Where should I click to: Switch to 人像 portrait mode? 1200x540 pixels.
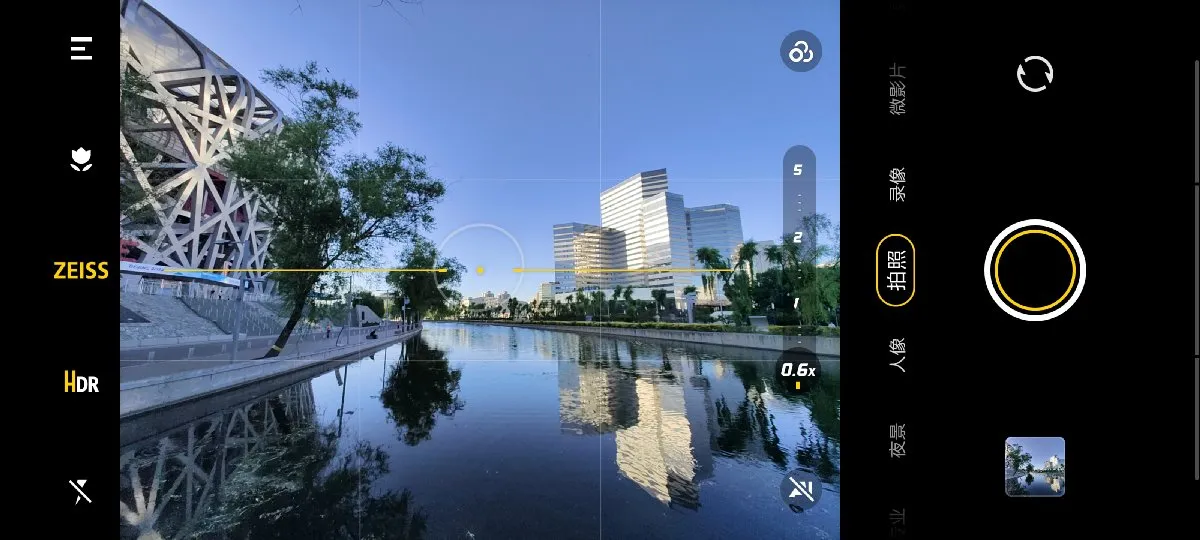point(897,354)
